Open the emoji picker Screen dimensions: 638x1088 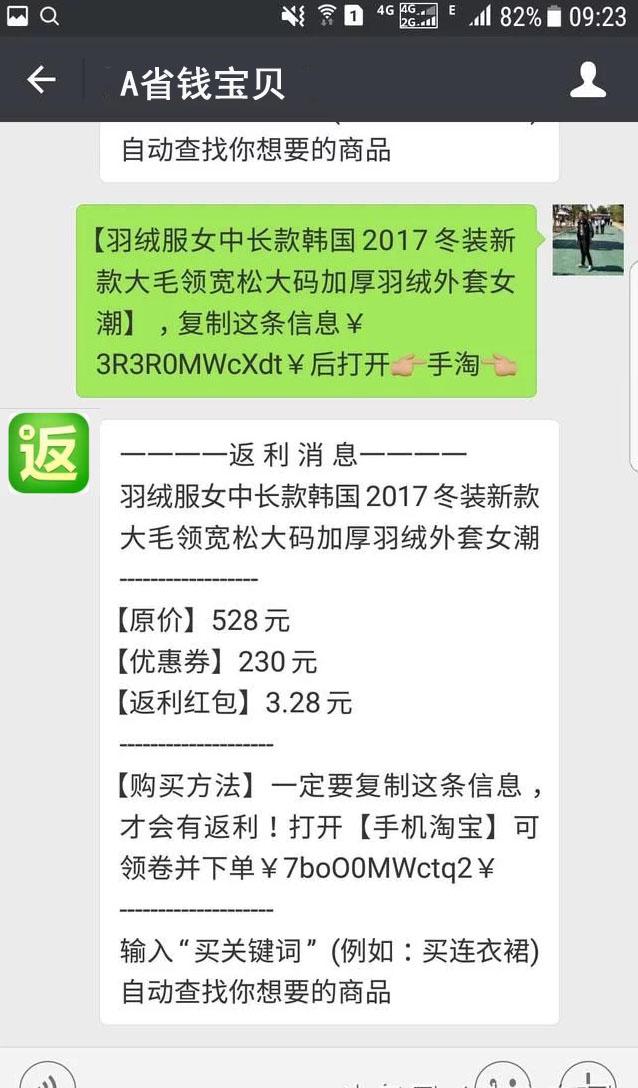[x=503, y=1076]
